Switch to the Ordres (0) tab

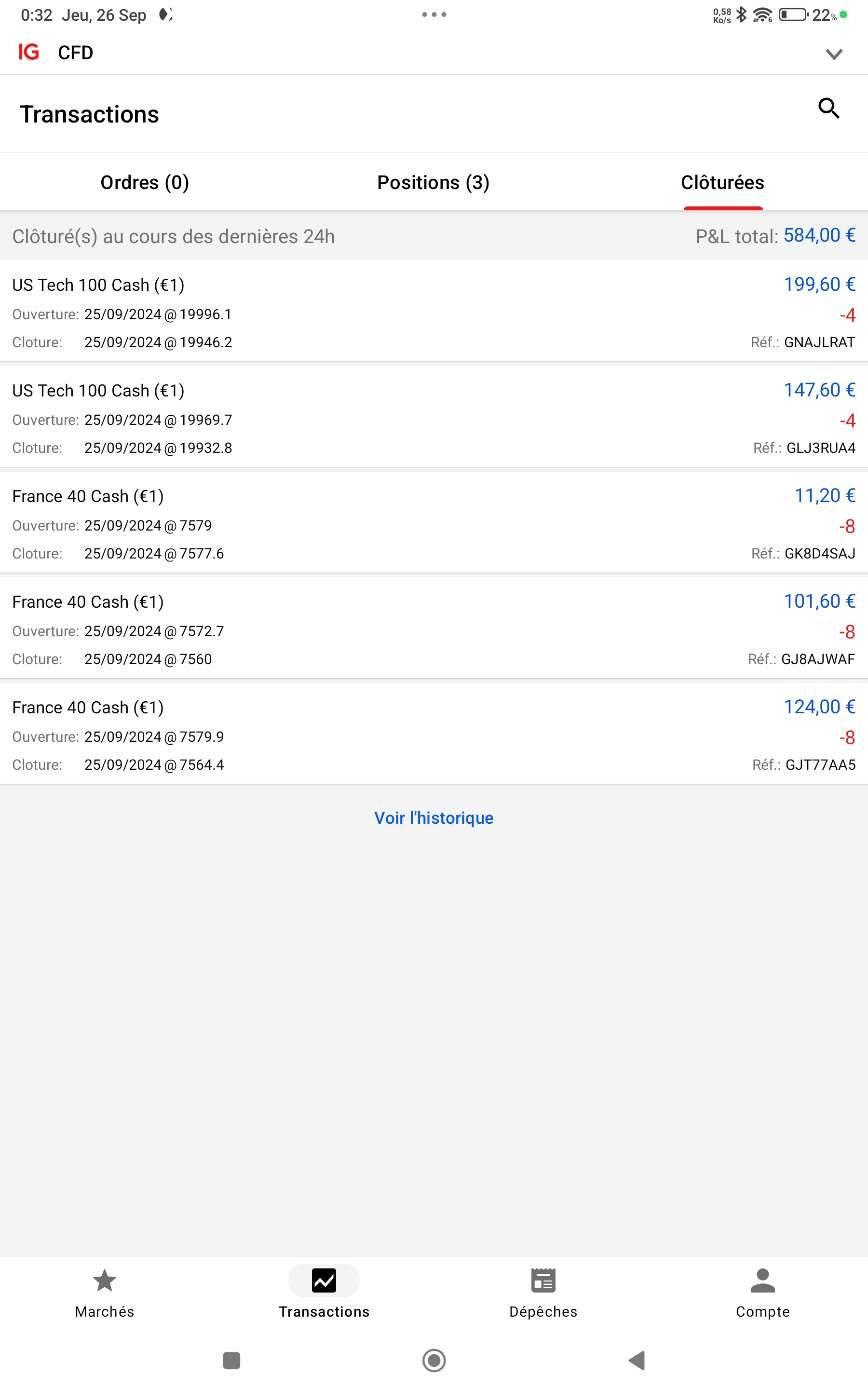pos(145,182)
